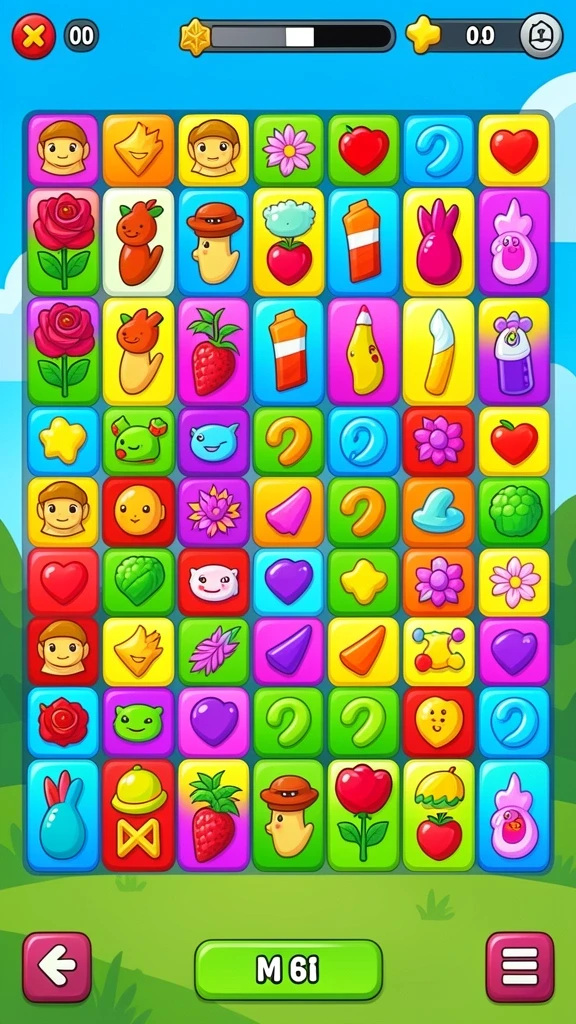The width and height of the screenshot is (576, 1024).
Task: Go back using the pink arrow button
Action: [57, 967]
